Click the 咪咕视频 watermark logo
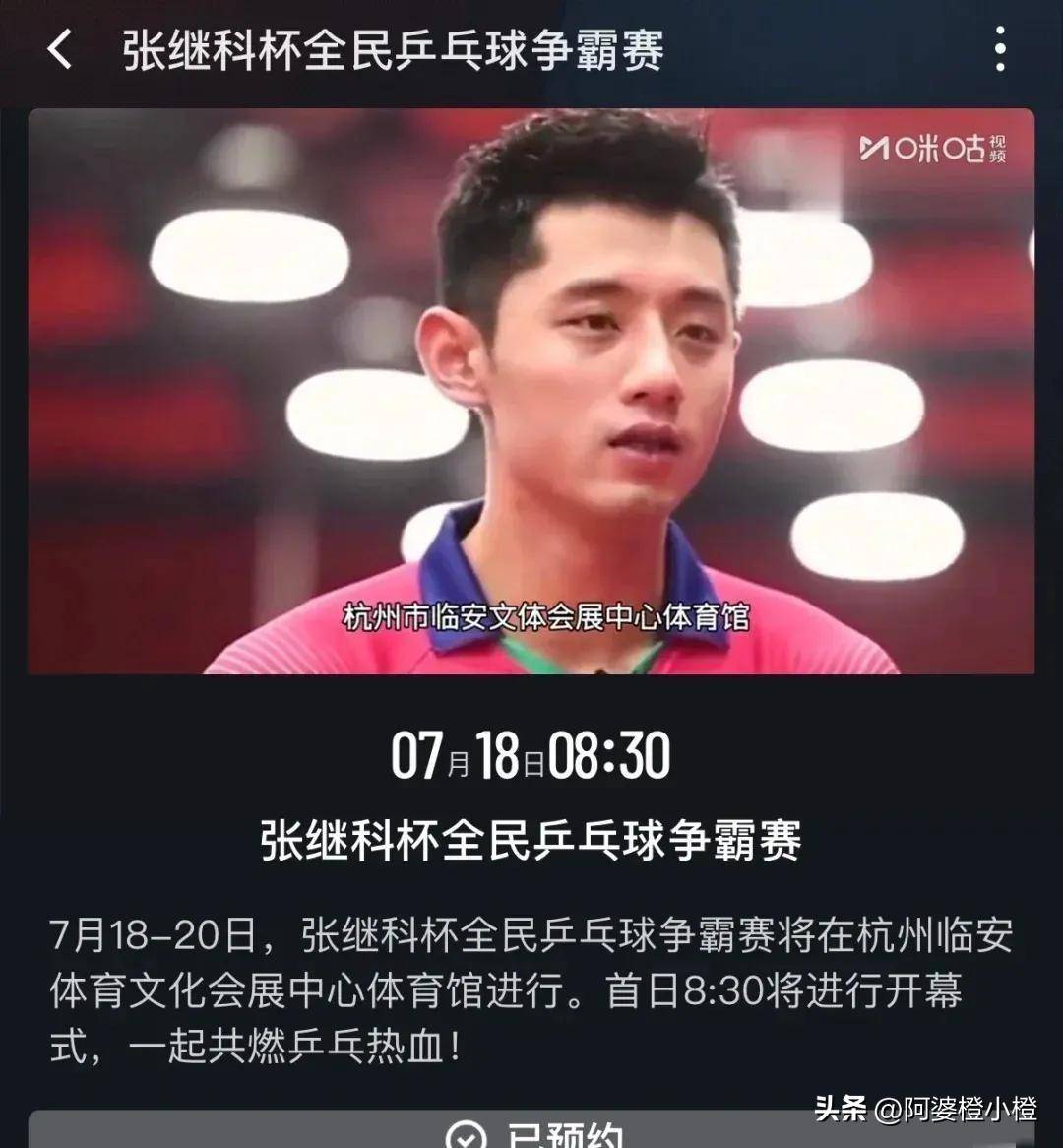The height and width of the screenshot is (1148, 1063). coord(928,148)
